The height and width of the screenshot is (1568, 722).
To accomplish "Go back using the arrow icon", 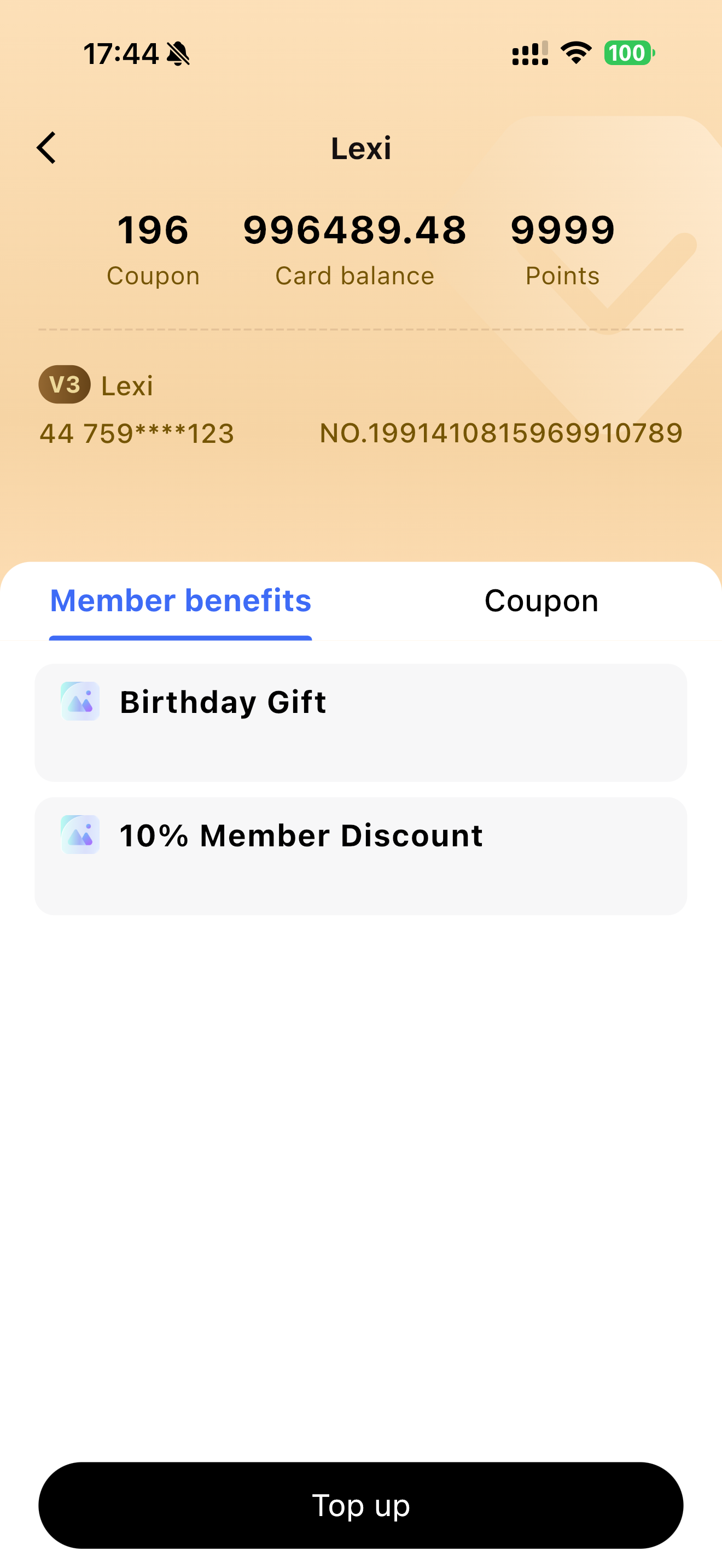I will coord(46,148).
